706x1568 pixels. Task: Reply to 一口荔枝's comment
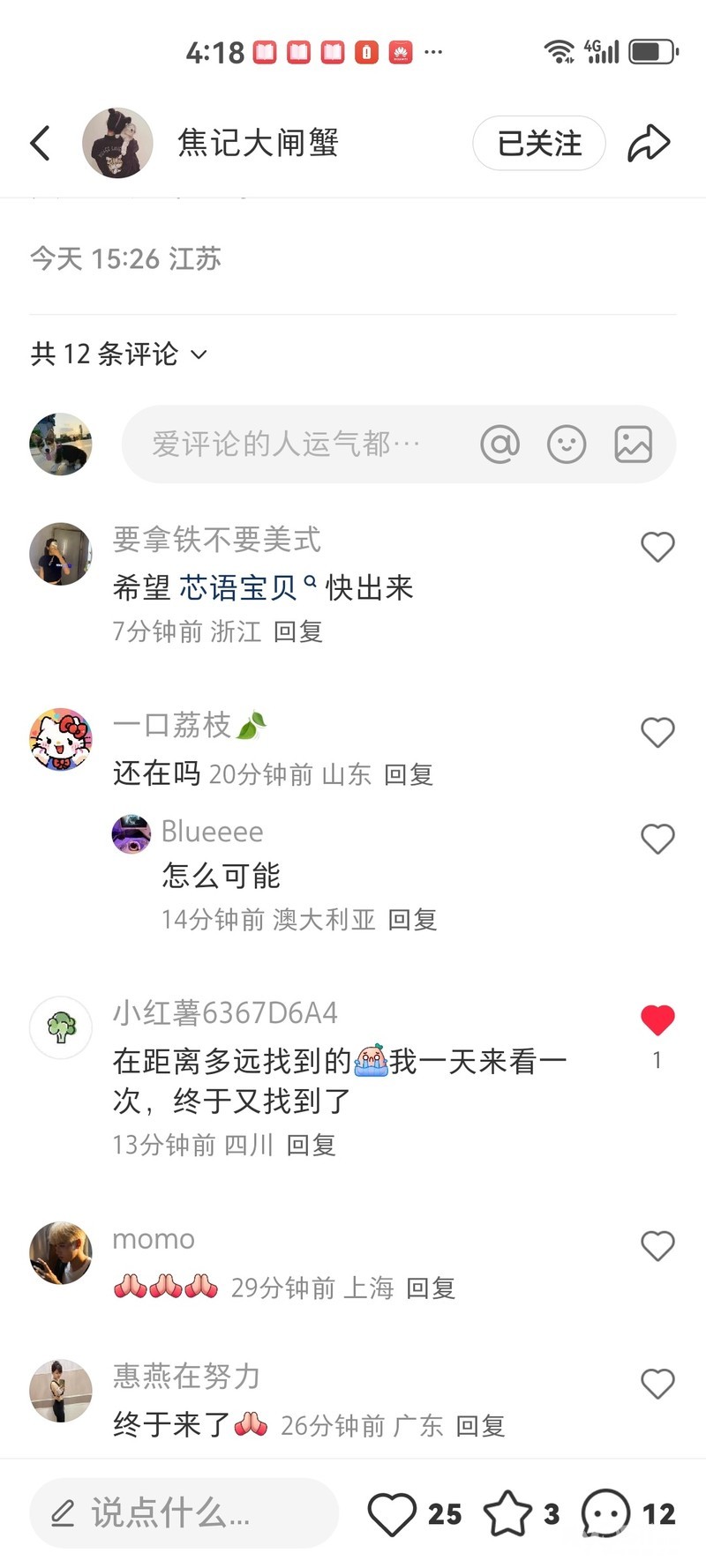click(x=408, y=774)
